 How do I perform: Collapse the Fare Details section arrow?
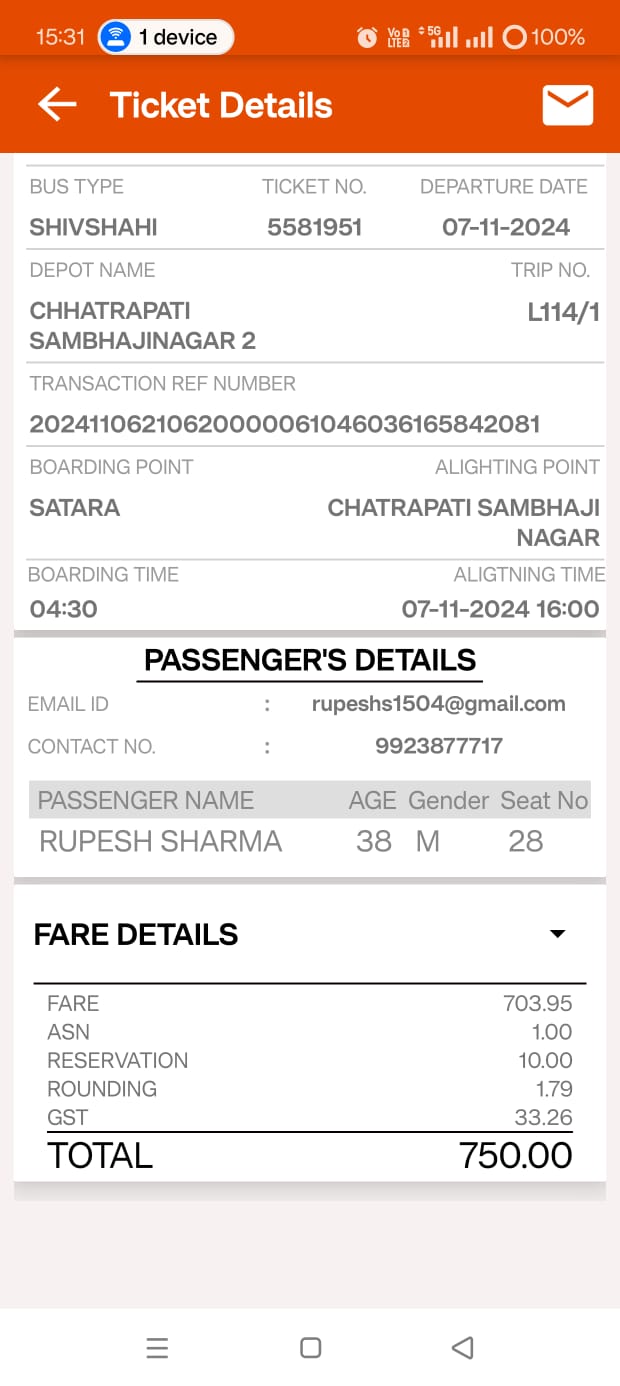tap(558, 934)
